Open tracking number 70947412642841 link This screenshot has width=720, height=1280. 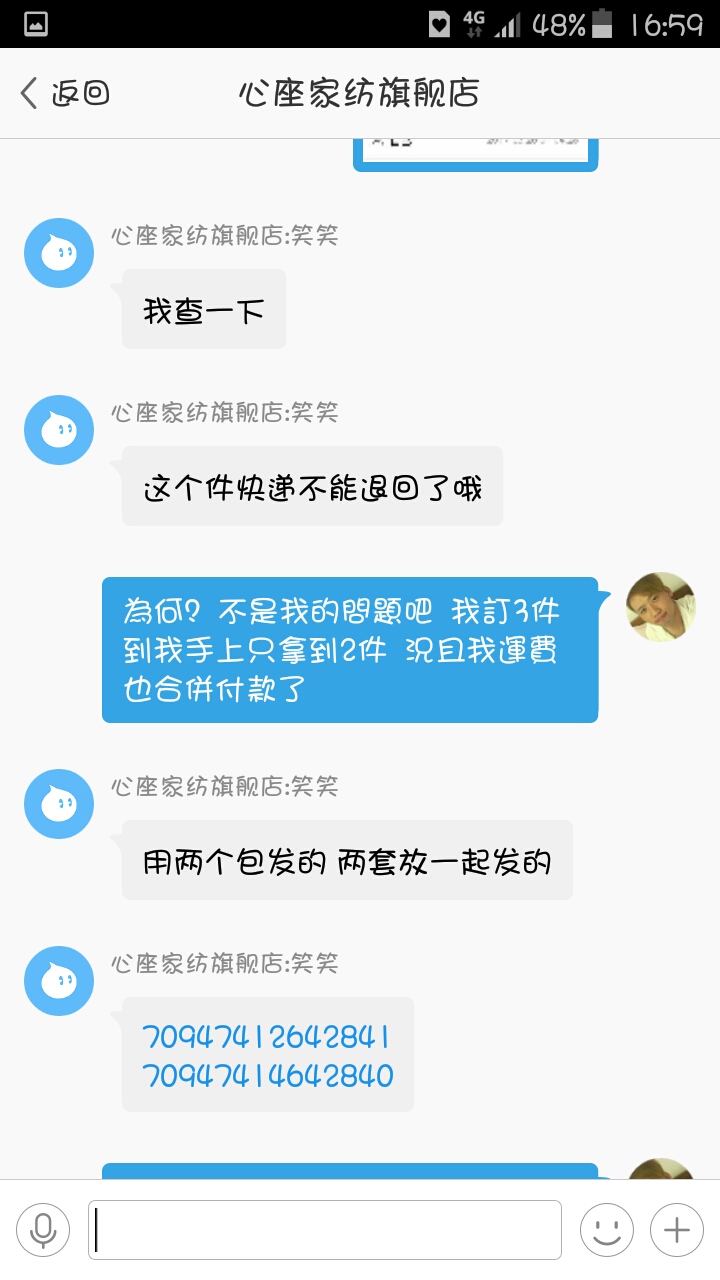[266, 1036]
